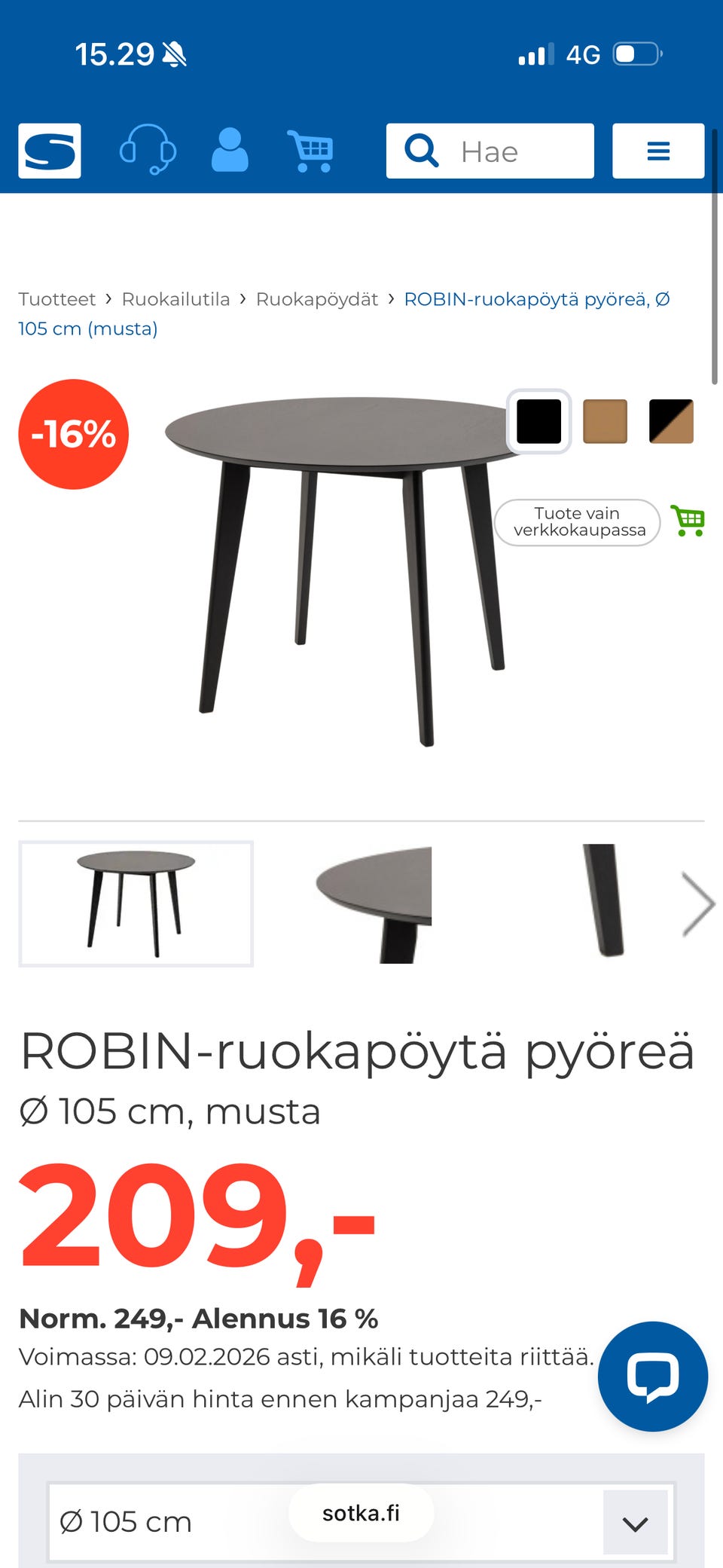Expand the Ø 105 cm size dropdown
Viewport: 723px width, 1568px height.
coord(635,1522)
